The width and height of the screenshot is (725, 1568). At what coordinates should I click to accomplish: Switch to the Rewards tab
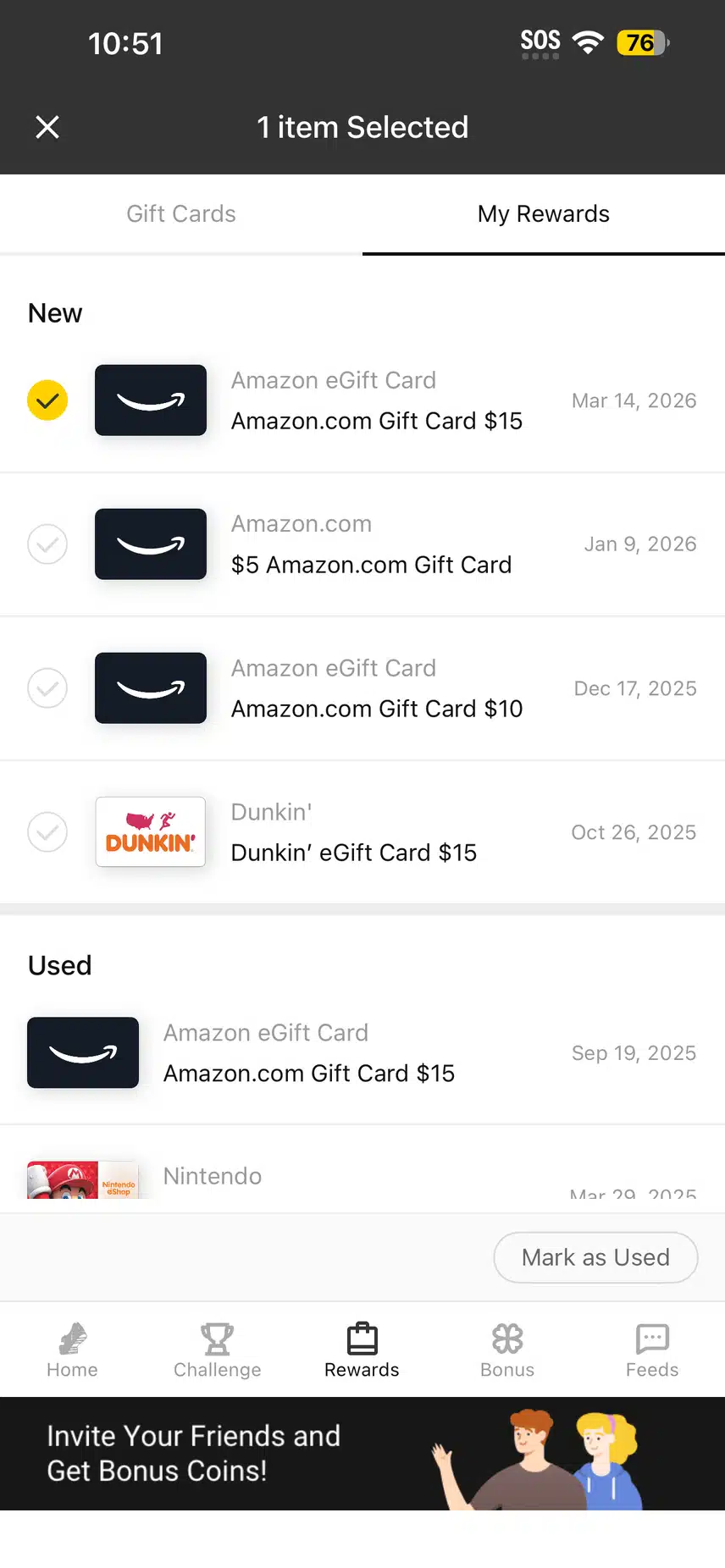[362, 1350]
